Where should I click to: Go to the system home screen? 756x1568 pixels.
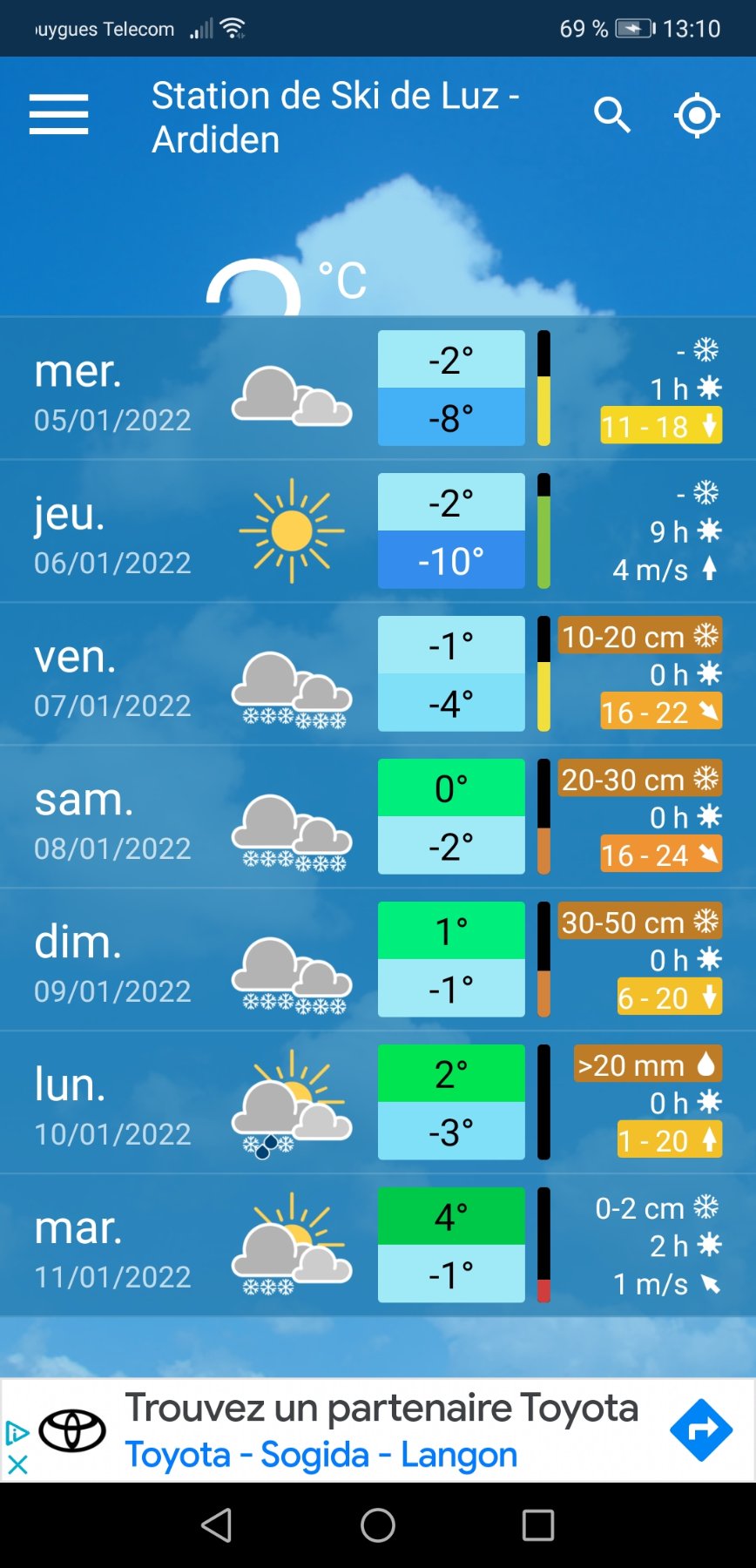[x=378, y=1525]
